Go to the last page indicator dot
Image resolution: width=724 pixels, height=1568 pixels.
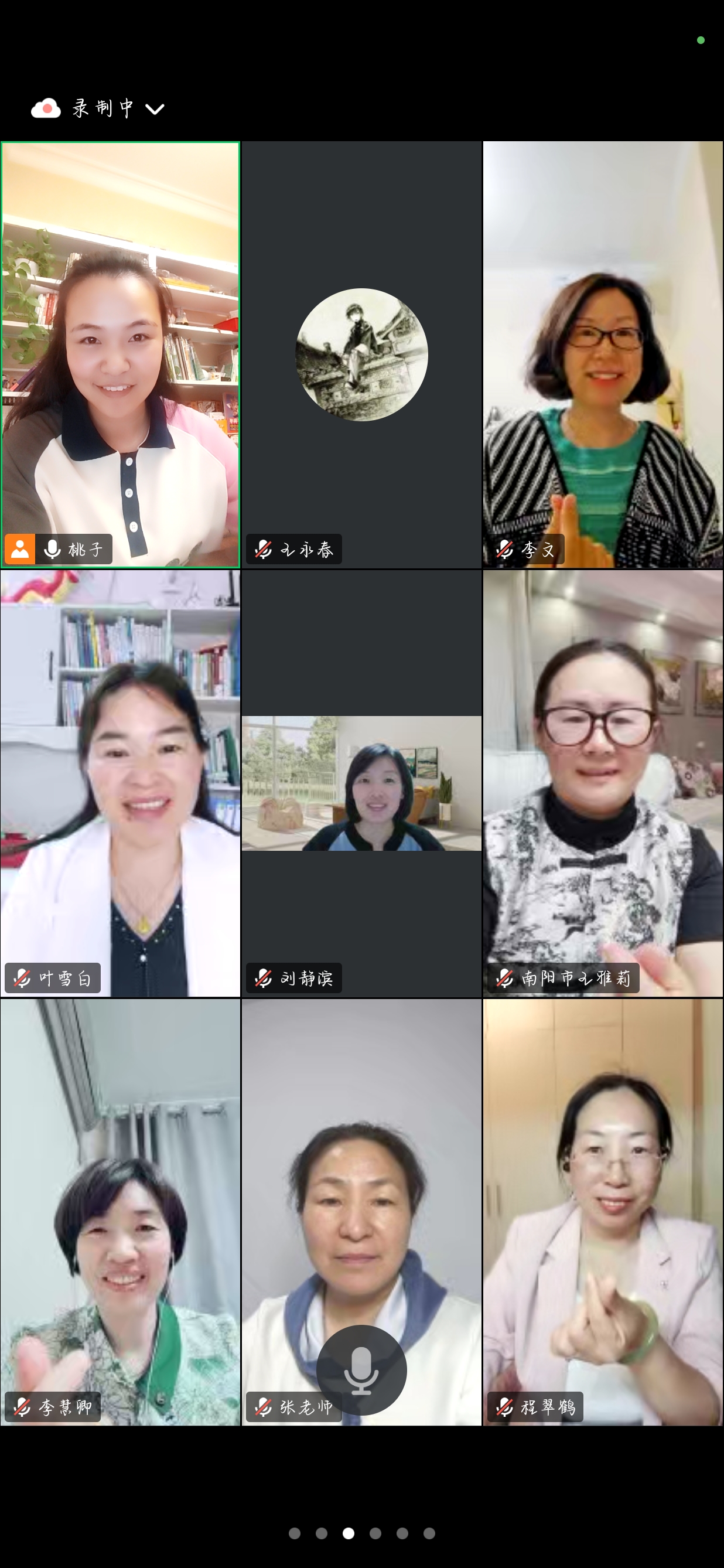(x=429, y=1533)
